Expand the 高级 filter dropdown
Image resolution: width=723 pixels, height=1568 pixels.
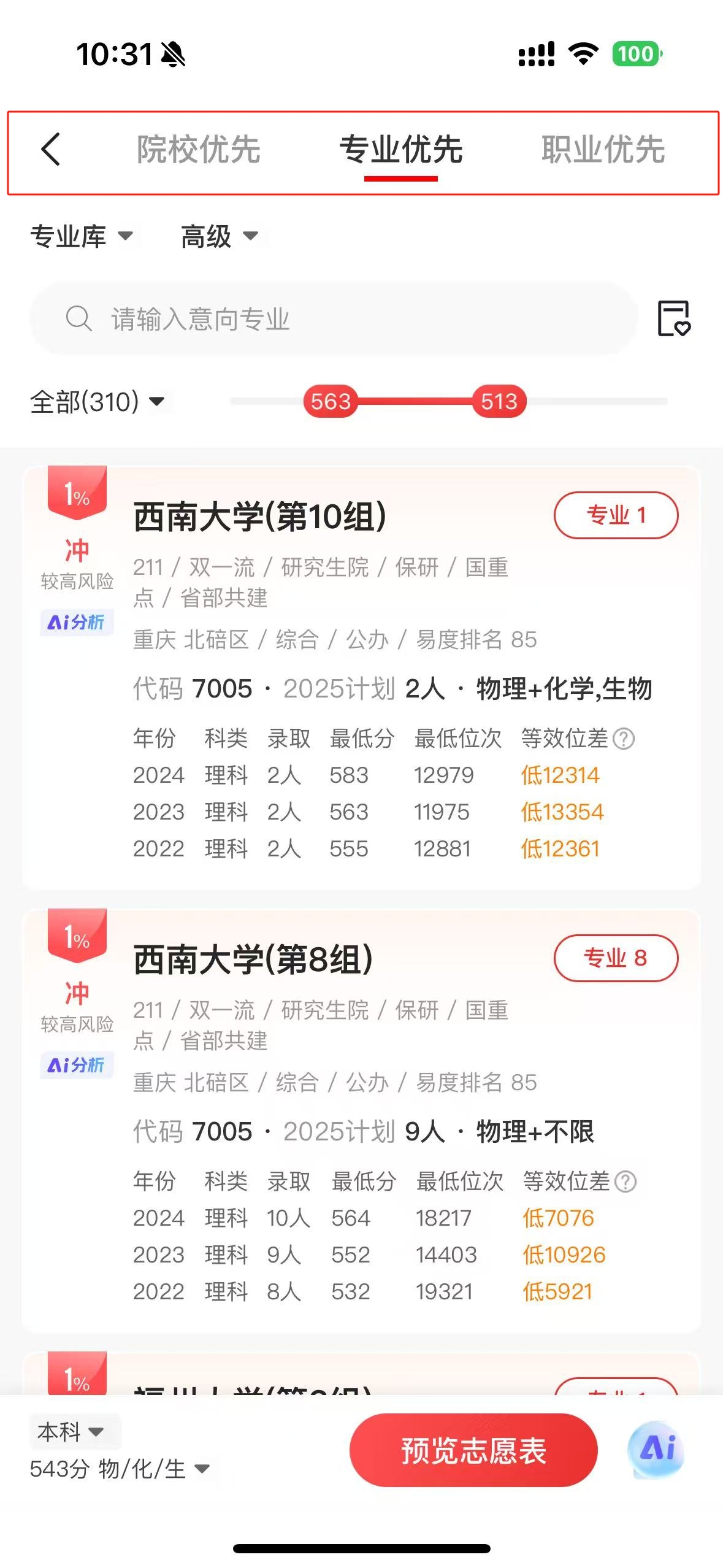click(220, 236)
